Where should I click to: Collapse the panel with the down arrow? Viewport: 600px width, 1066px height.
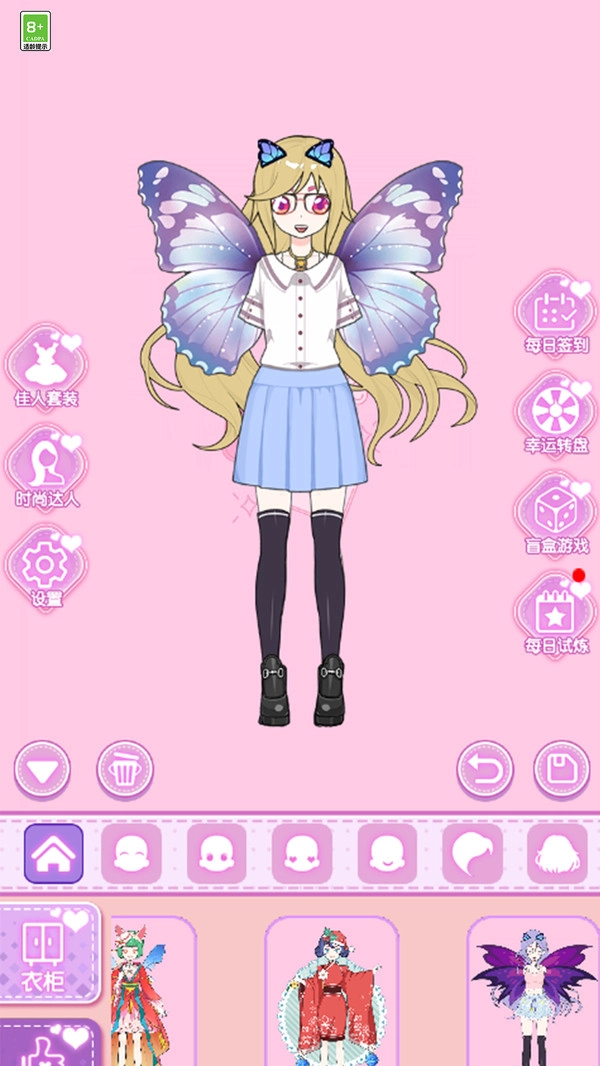[42, 771]
